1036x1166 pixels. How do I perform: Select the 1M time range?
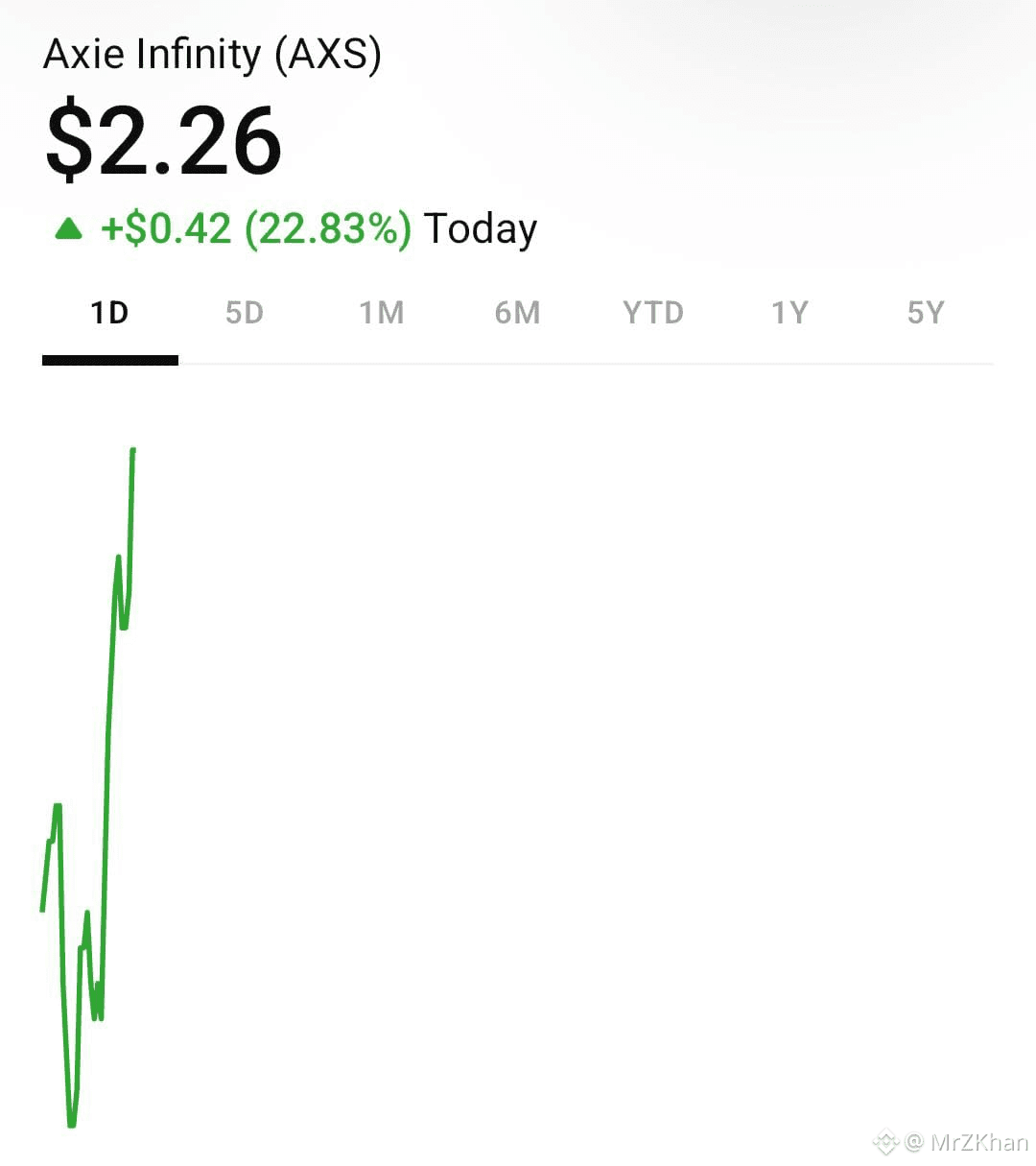381,313
